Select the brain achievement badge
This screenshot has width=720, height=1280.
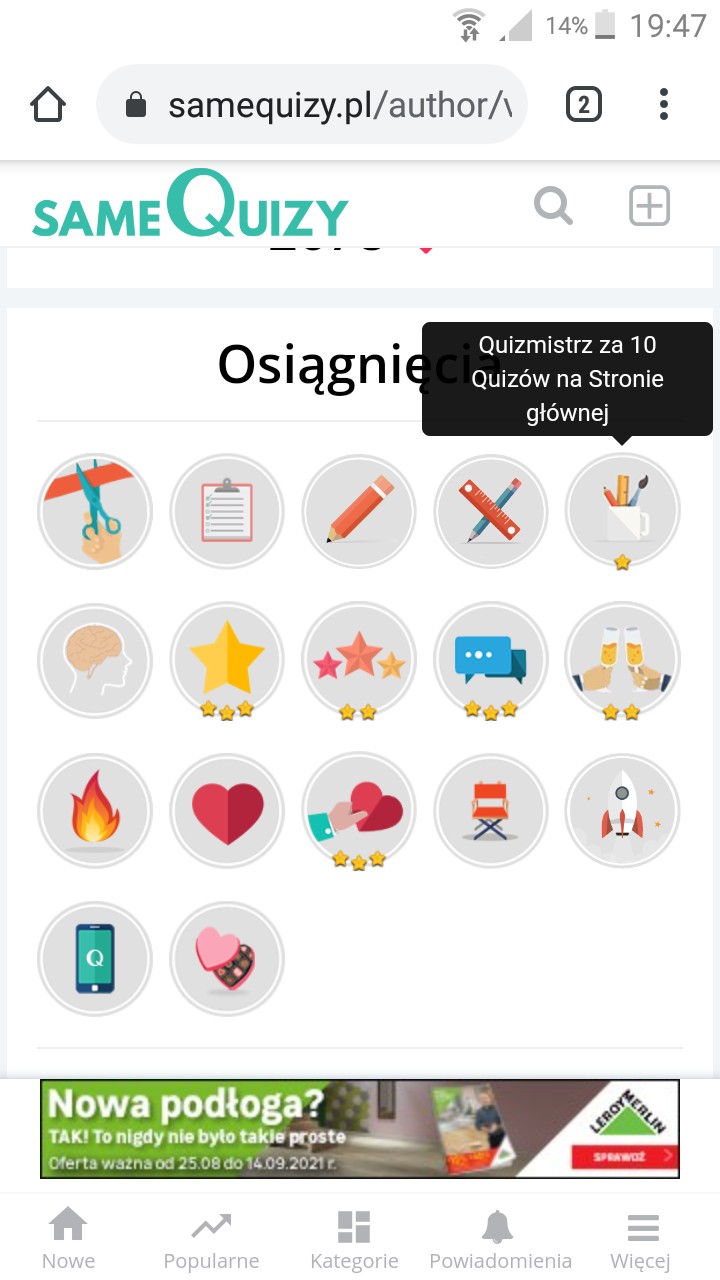tap(95, 660)
